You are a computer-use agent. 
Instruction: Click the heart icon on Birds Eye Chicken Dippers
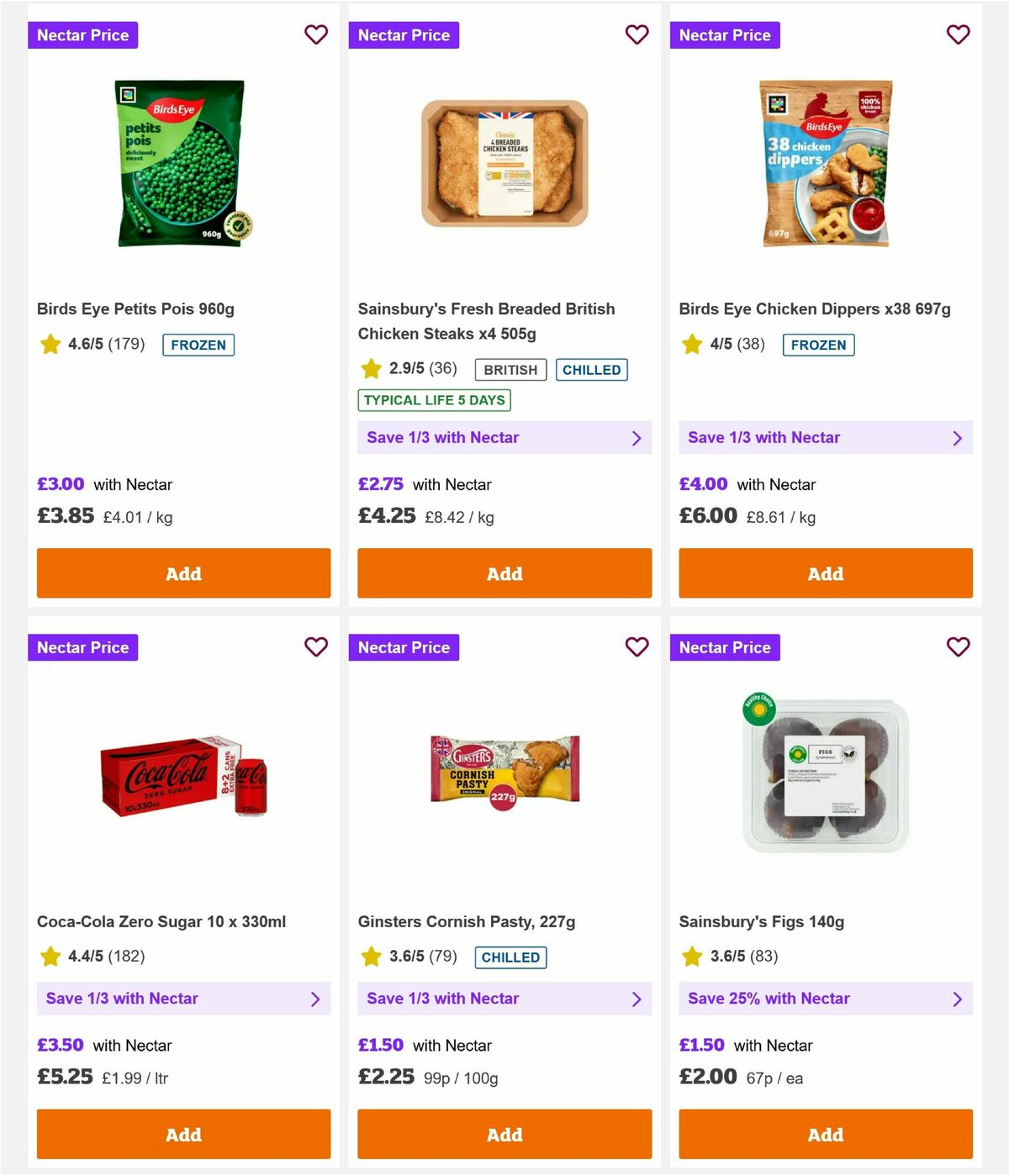point(958,34)
